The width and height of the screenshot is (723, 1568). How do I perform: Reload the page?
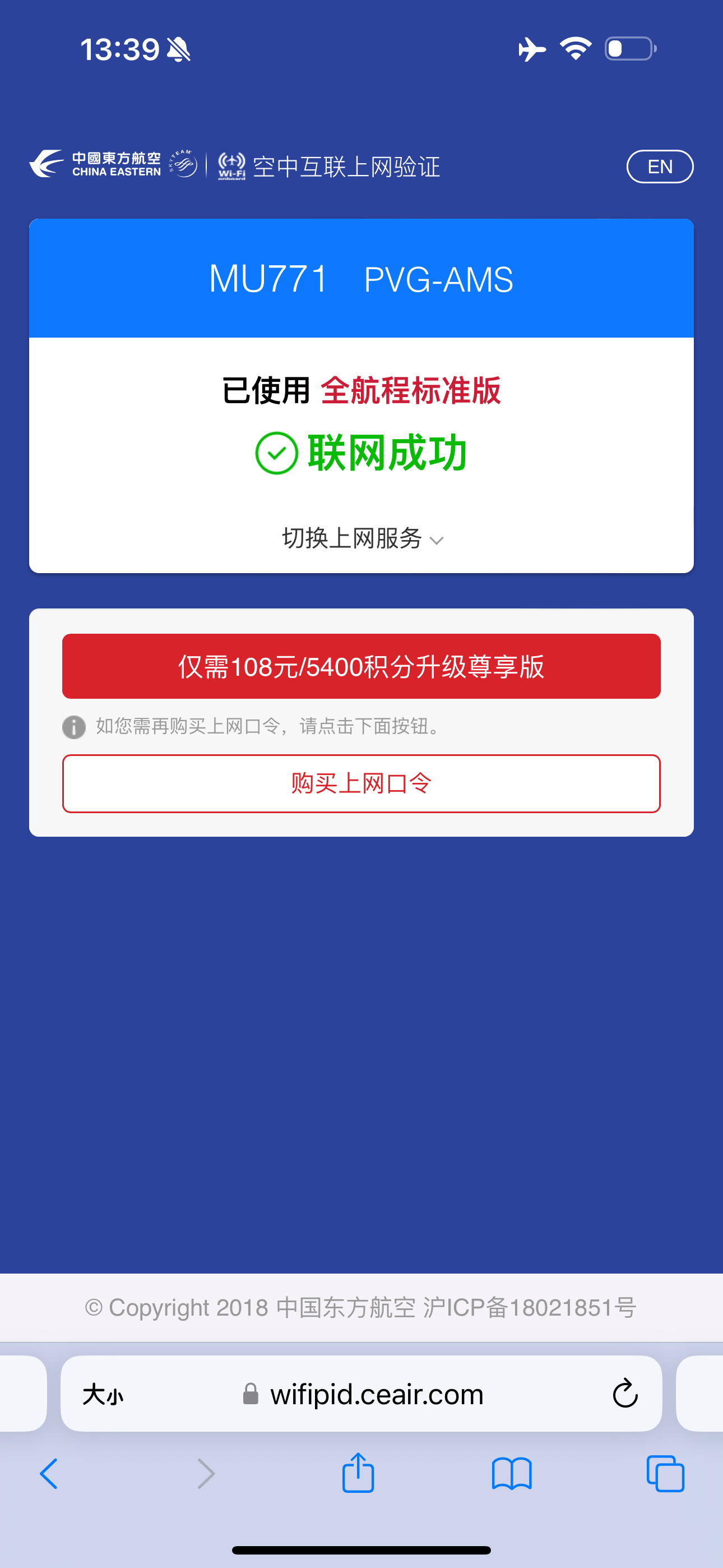624,1394
